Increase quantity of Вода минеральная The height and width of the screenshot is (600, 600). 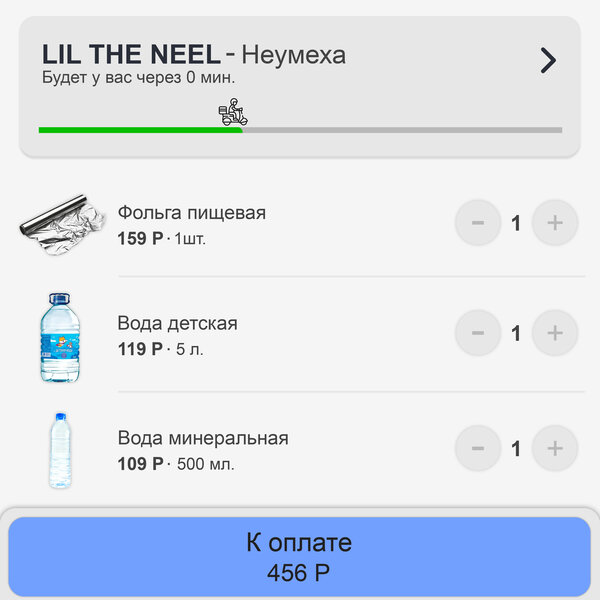[554, 449]
